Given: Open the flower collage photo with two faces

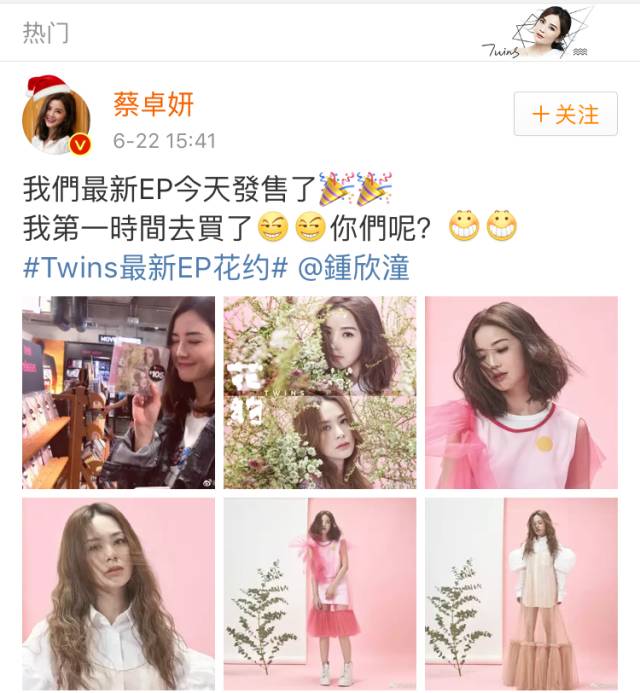Looking at the screenshot, I should tap(319, 392).
